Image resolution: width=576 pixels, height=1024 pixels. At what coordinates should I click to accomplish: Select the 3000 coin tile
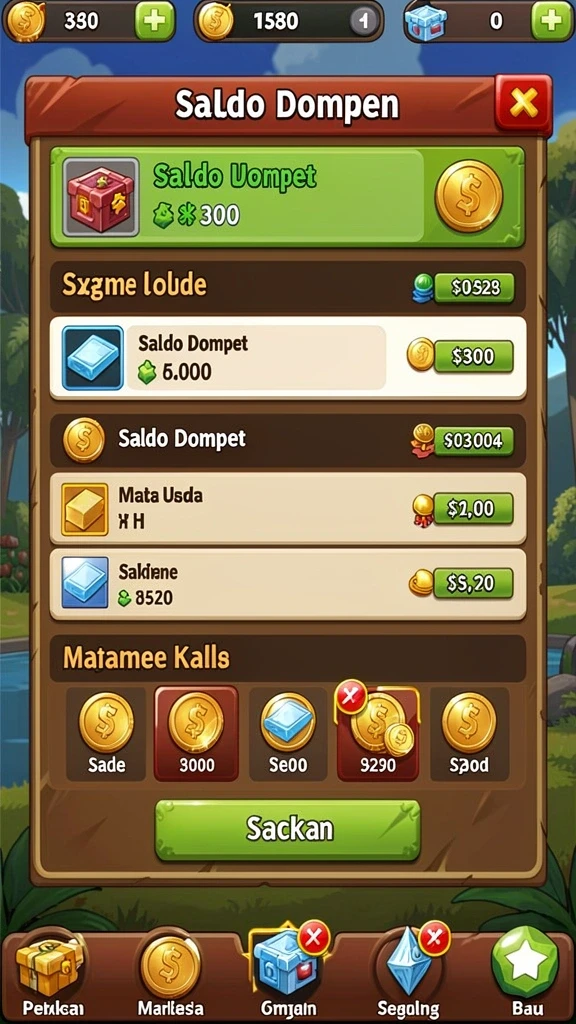196,733
